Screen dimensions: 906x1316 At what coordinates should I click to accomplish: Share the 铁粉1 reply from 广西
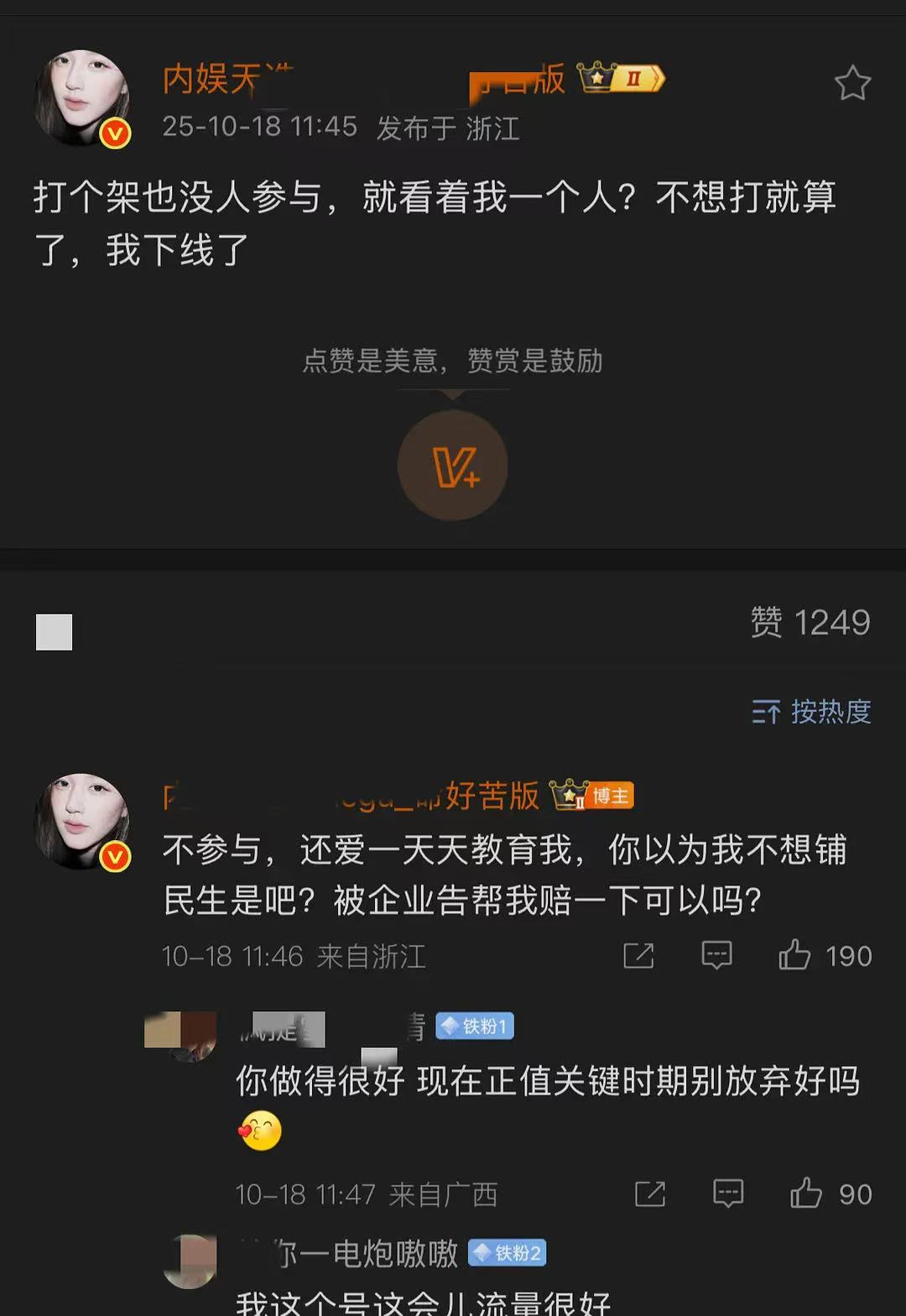[x=650, y=1193]
